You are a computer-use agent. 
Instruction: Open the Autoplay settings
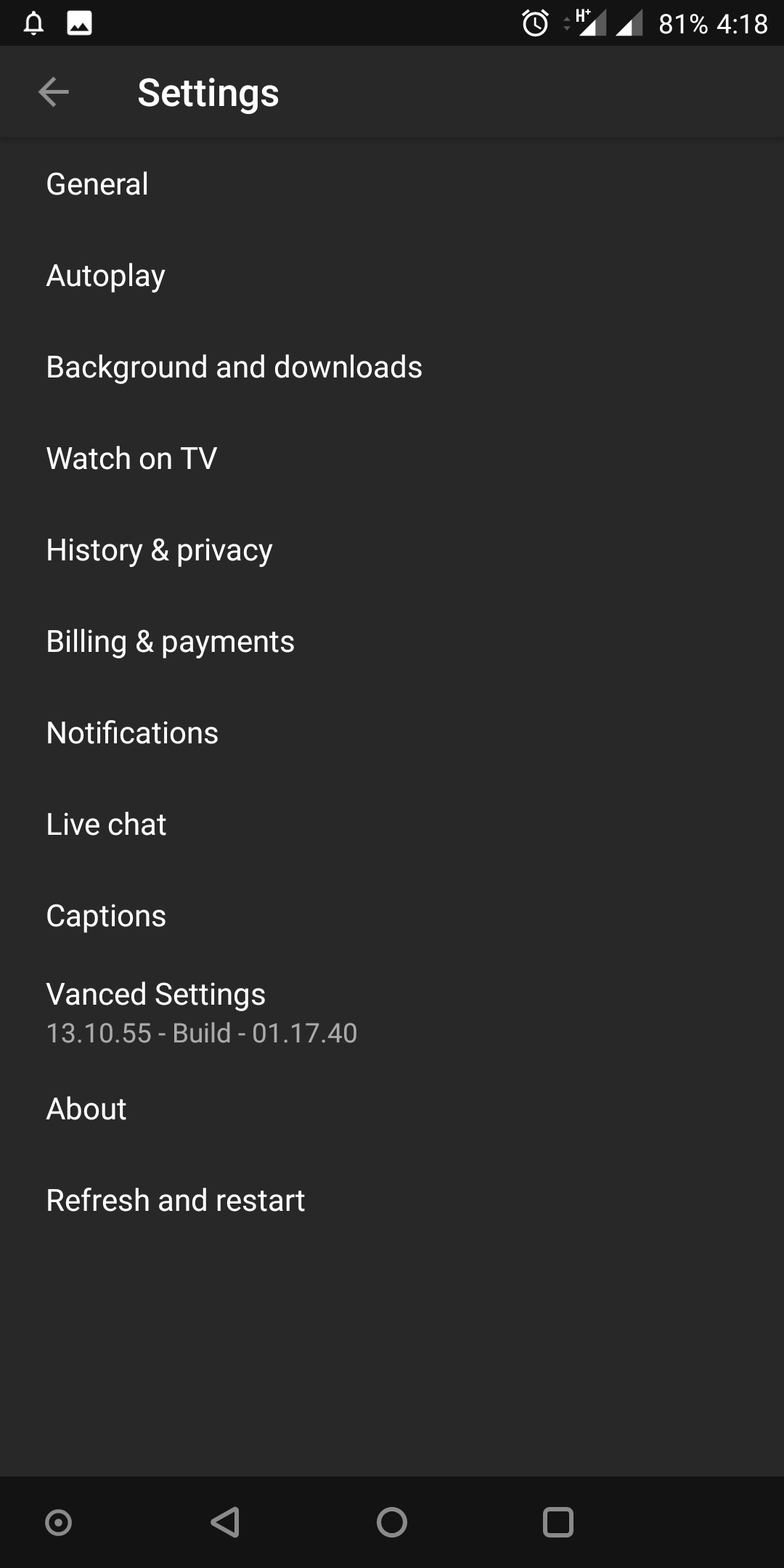392,275
